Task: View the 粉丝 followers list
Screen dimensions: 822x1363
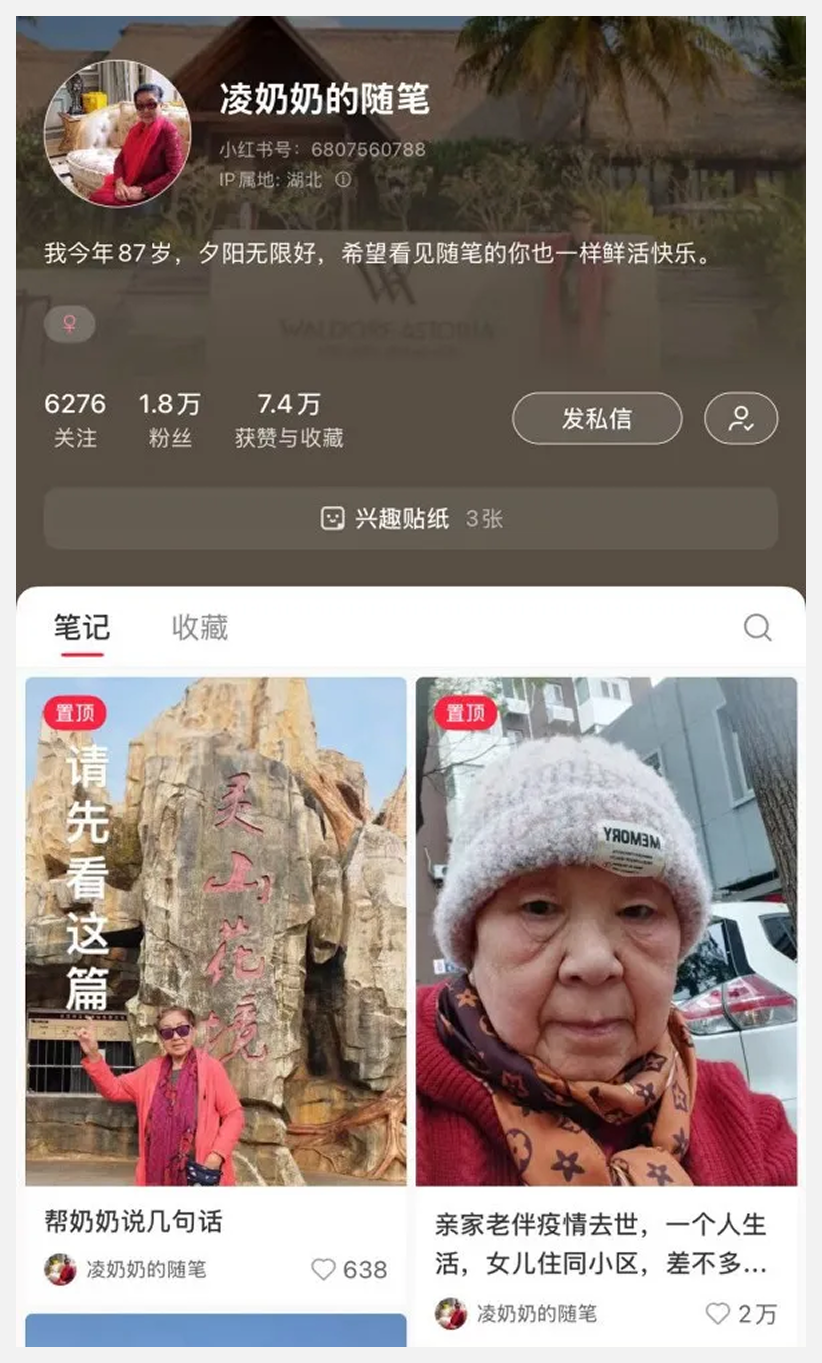Action: click(170, 419)
